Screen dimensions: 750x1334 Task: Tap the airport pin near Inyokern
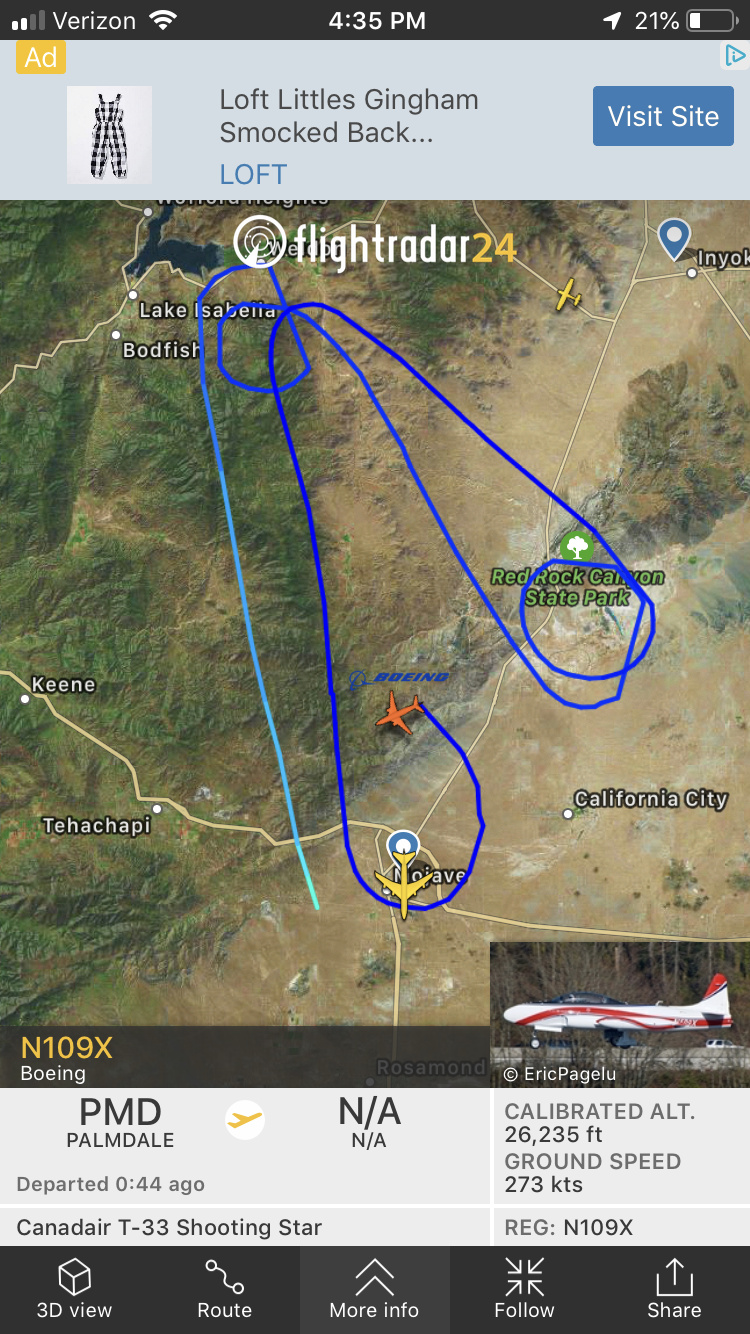[675, 238]
